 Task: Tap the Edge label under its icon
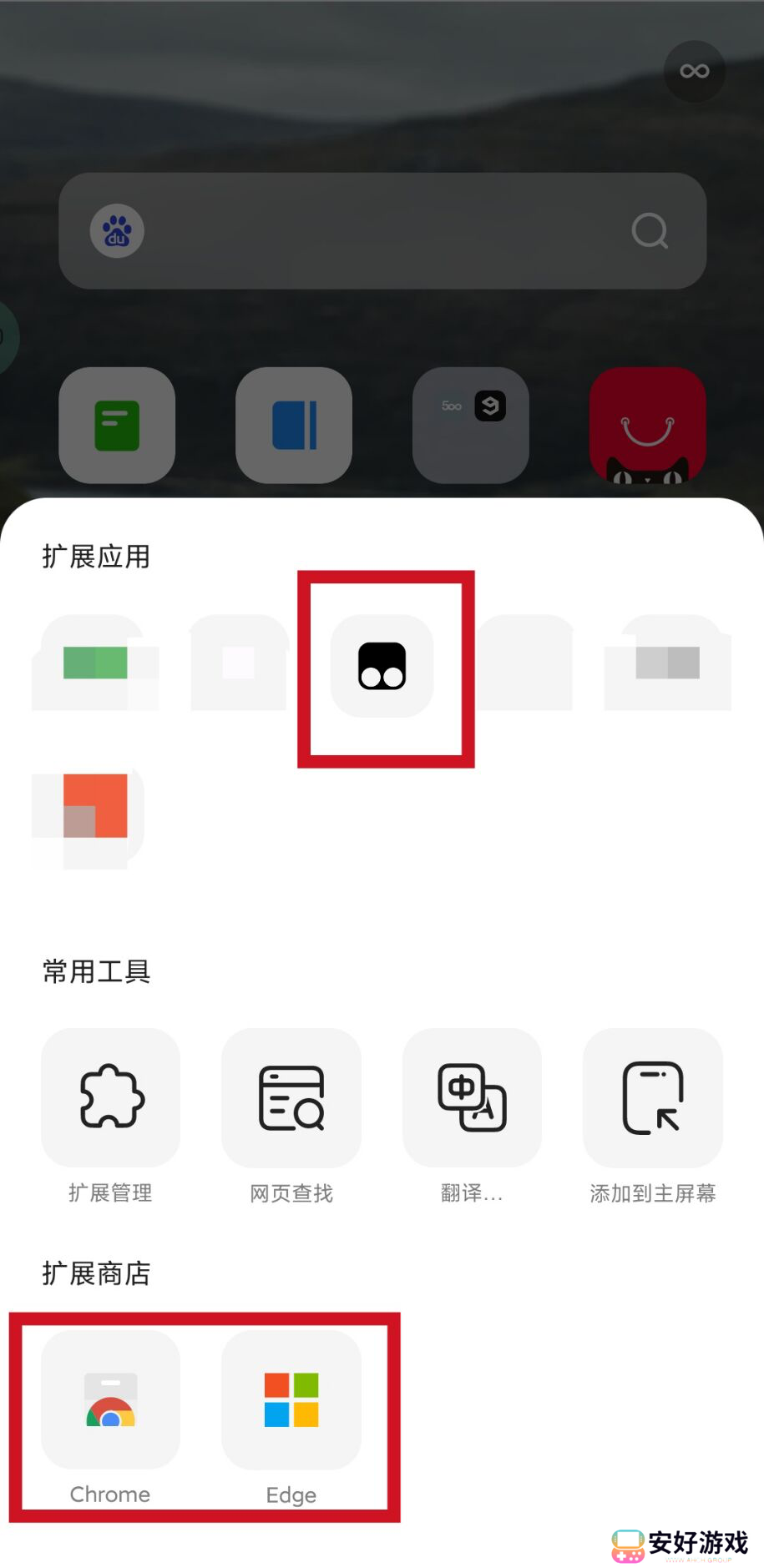[291, 1495]
